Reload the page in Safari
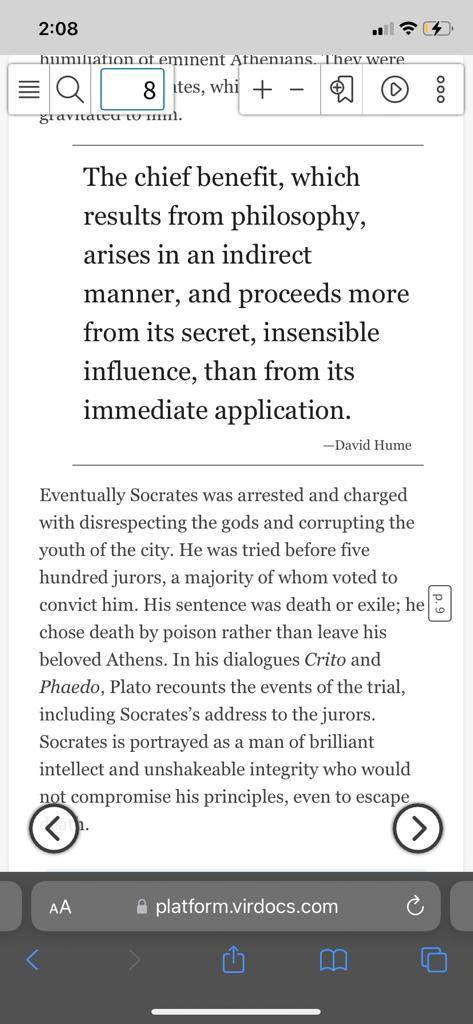 [x=415, y=906]
